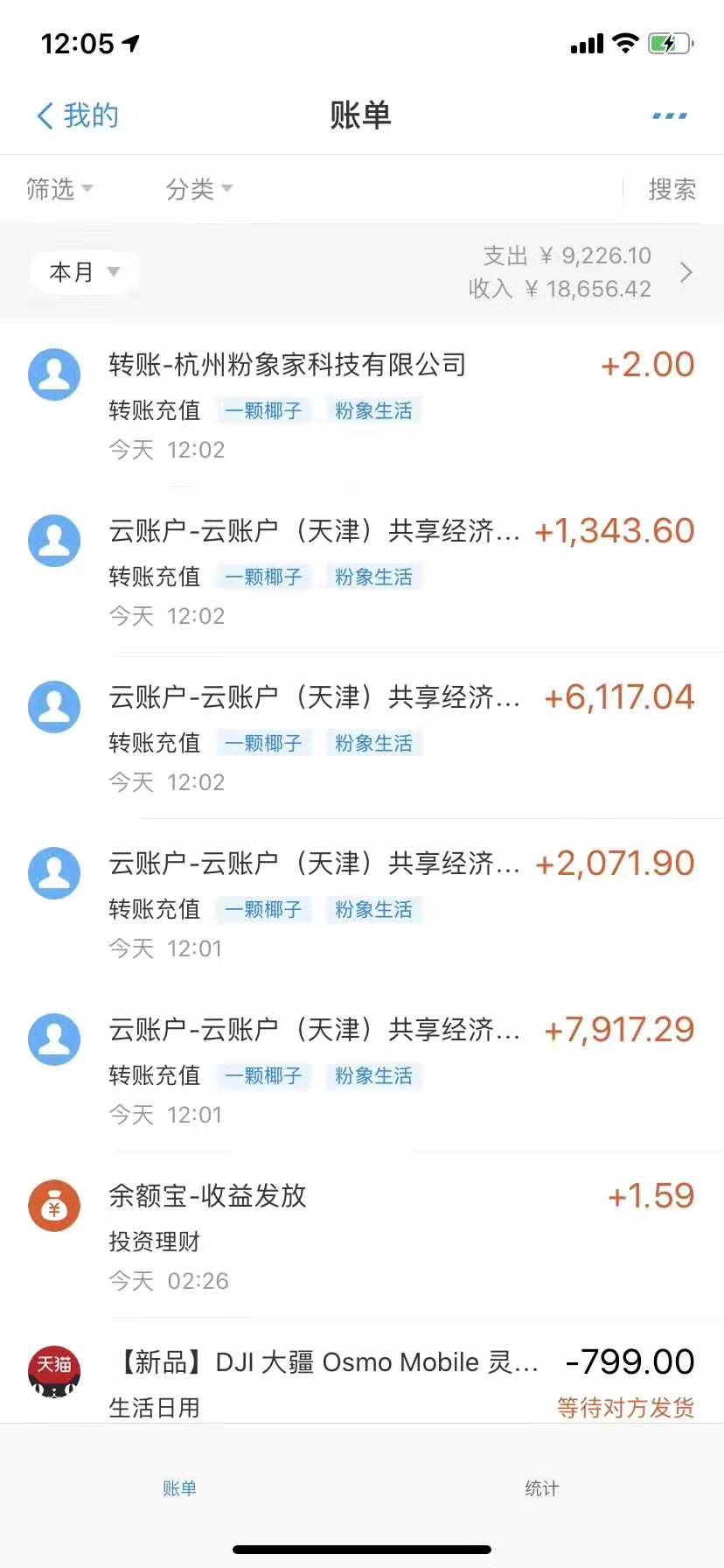Open the 本月 month filter dropdown
Screen dimensions: 724x1568
[83, 272]
